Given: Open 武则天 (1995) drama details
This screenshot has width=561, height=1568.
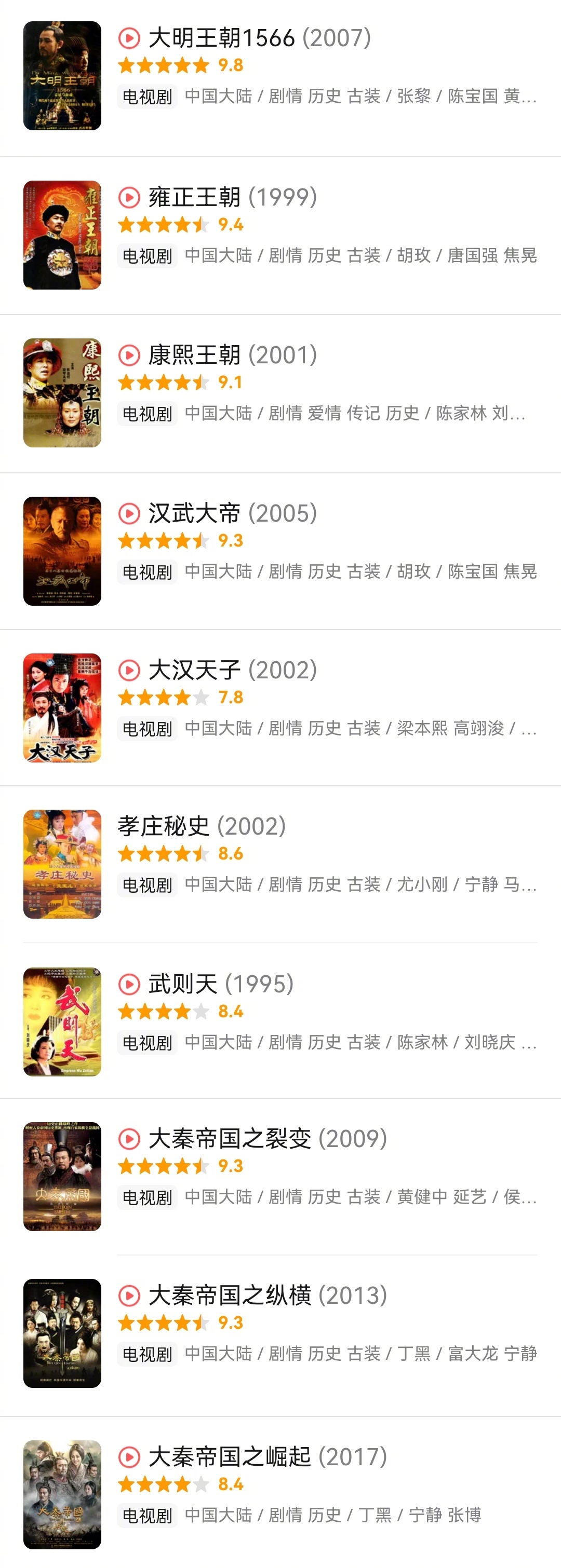Looking at the screenshot, I should tap(220, 984).
